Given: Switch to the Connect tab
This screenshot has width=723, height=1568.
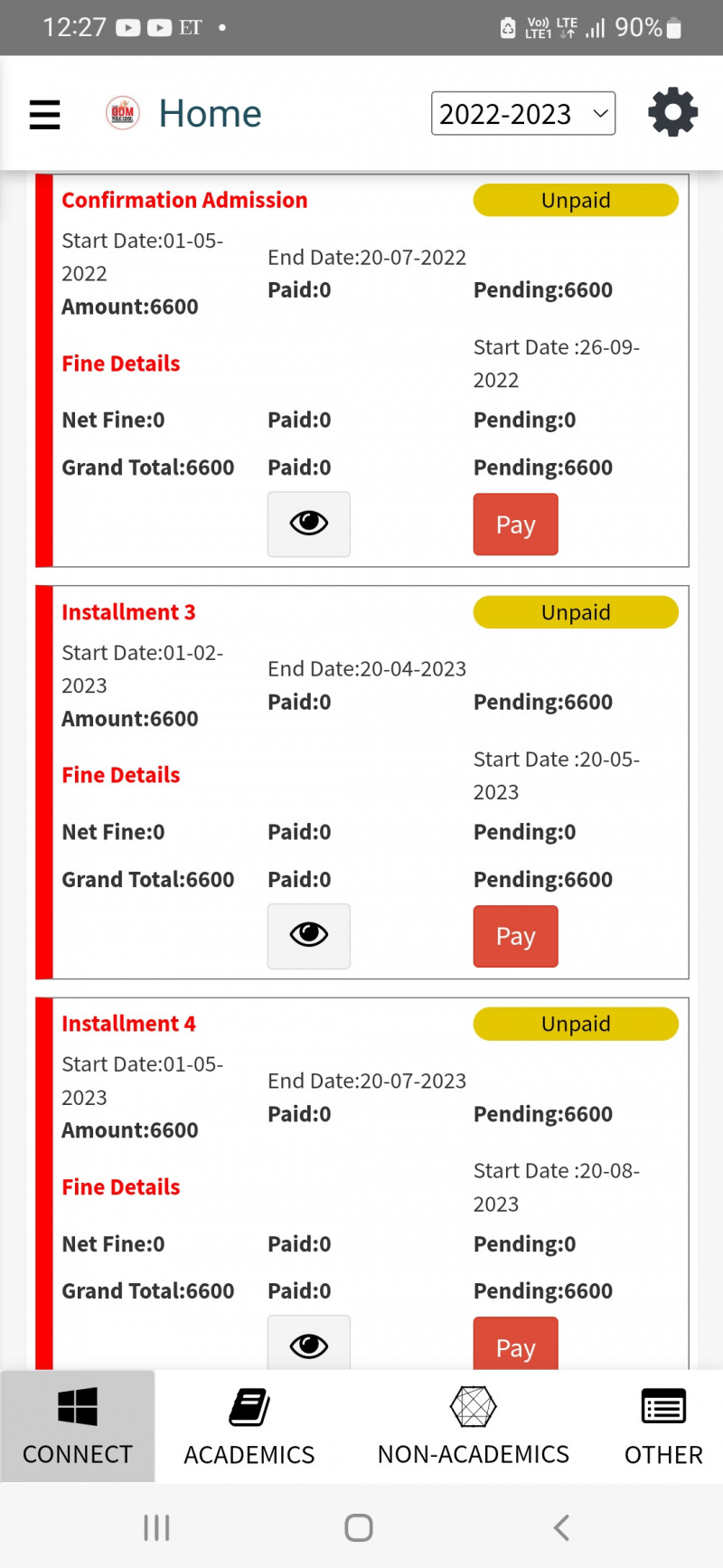Looking at the screenshot, I should pyautogui.click(x=78, y=1426).
